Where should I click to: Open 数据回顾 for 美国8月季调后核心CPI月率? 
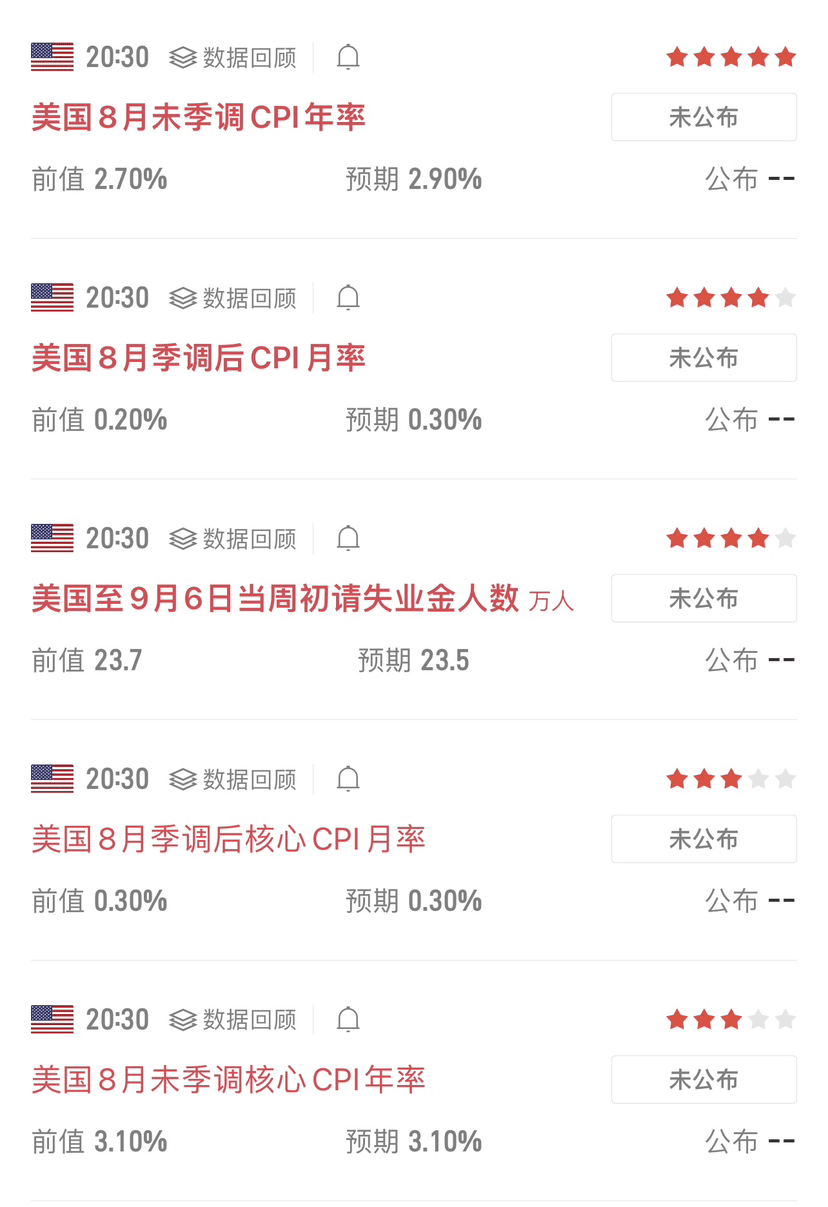coord(233,779)
